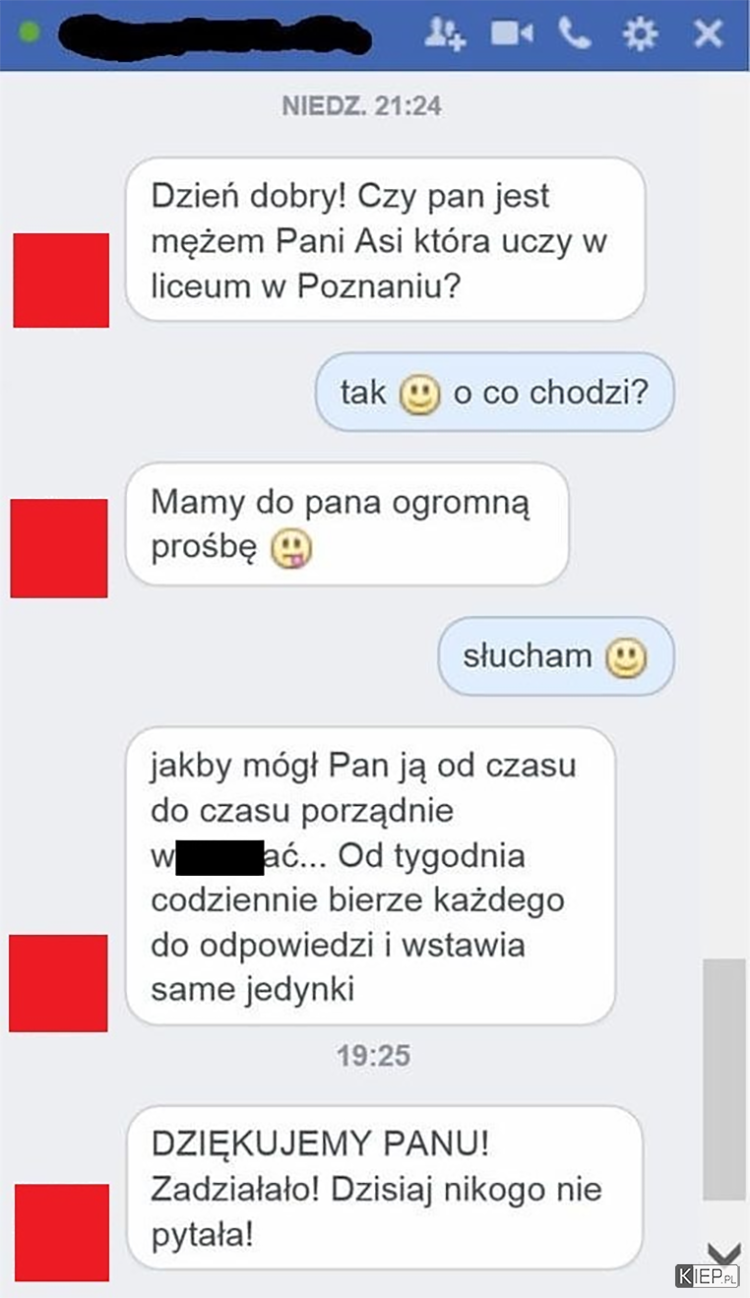Click the chat scrollbar thumb
Image resolution: width=750 pixels, height=1298 pixels.
[724, 1078]
